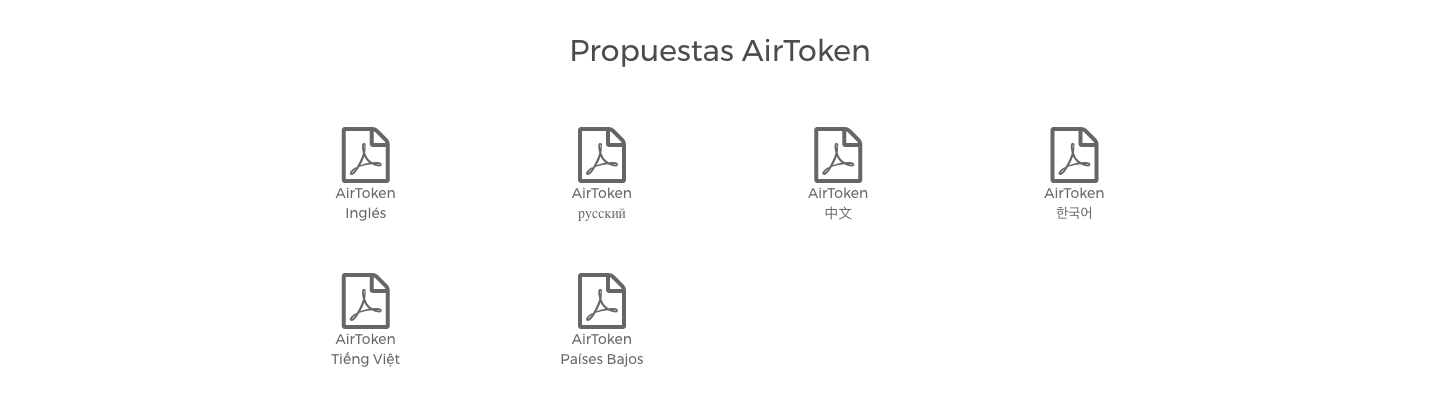Open the AirToken 中文 PDF
The width and height of the screenshot is (1440, 416).
coord(837,156)
